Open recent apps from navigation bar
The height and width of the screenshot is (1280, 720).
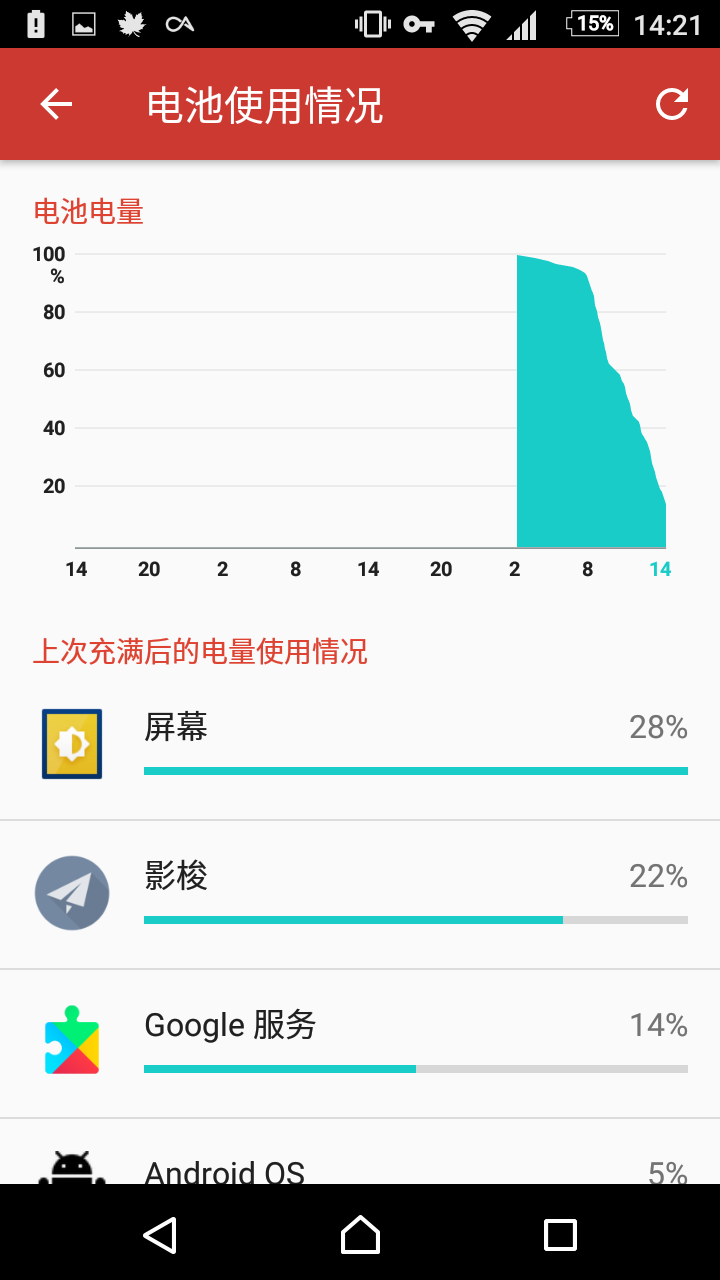point(560,1234)
